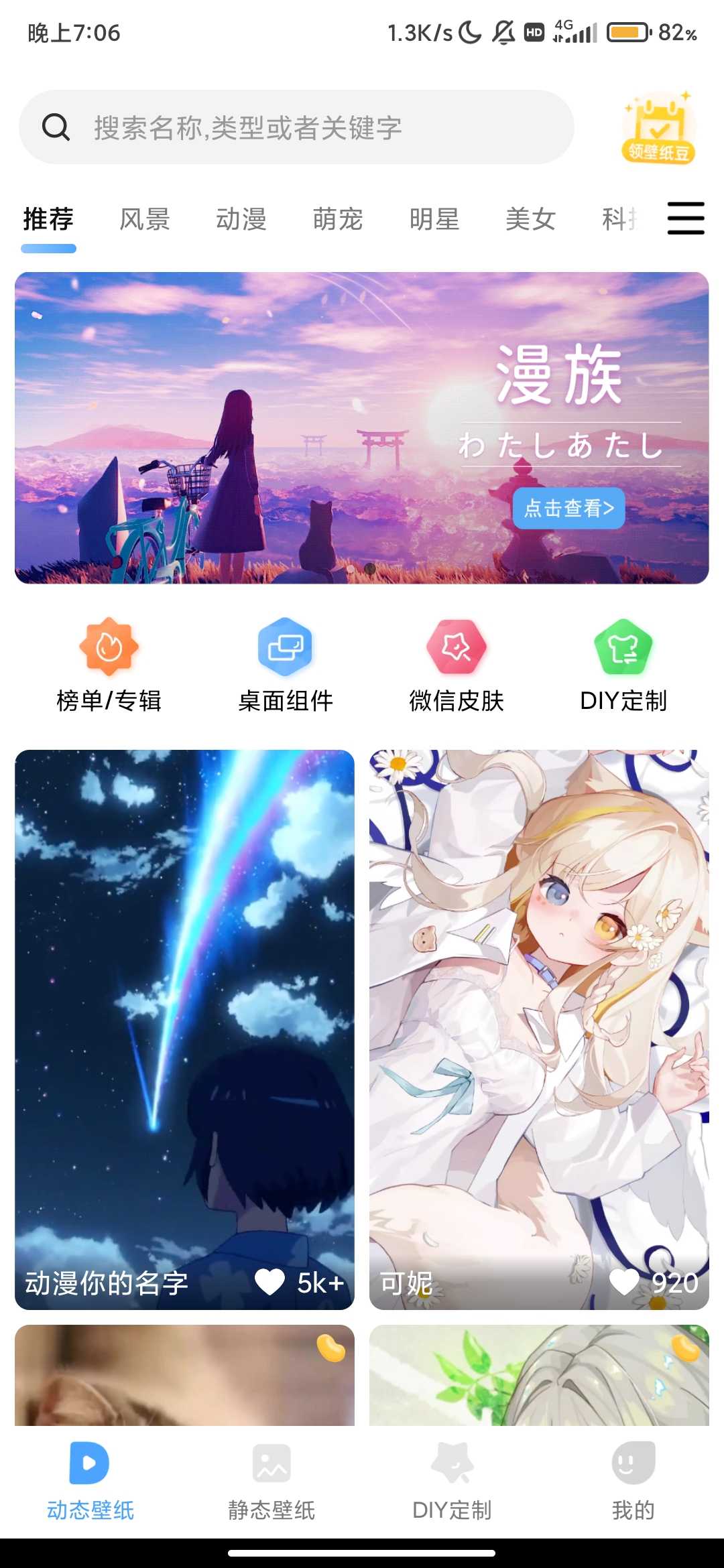Open the 领壁纸豆 check-in icon

click(658, 127)
